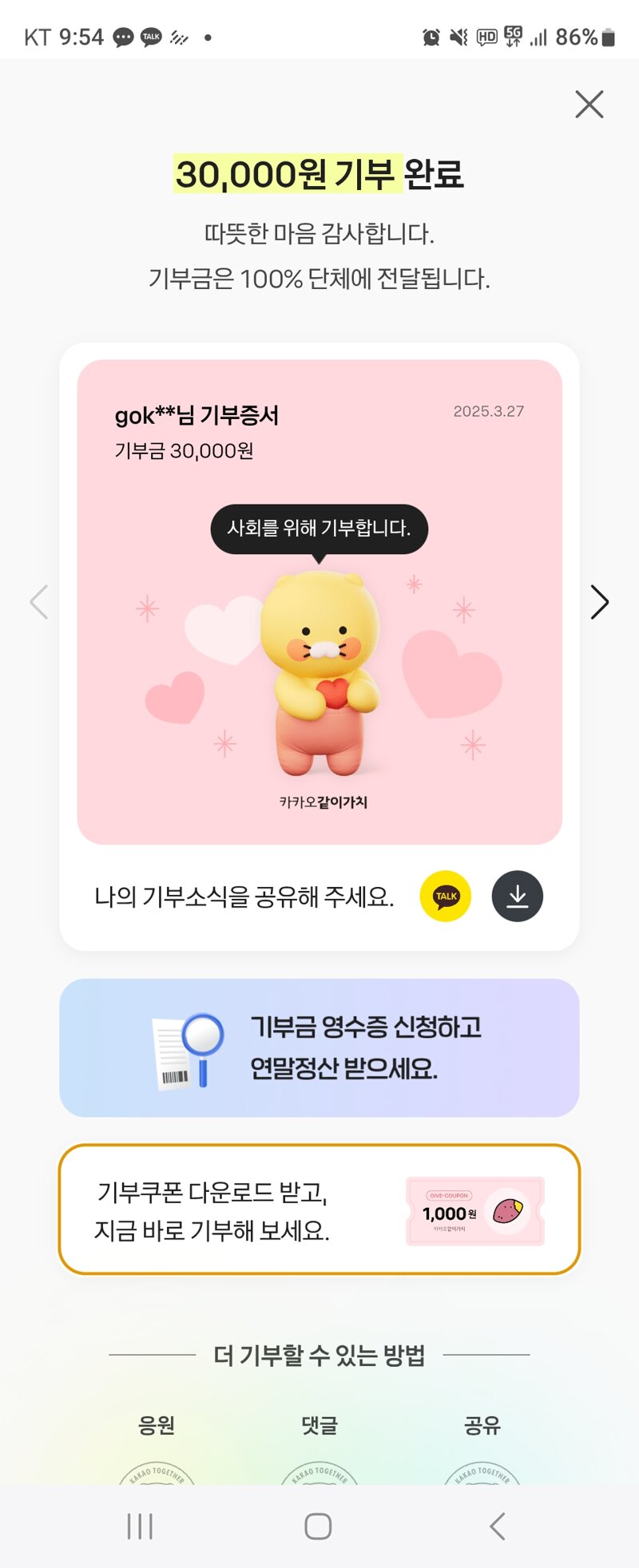Go back with system navigation button

[x=497, y=1526]
